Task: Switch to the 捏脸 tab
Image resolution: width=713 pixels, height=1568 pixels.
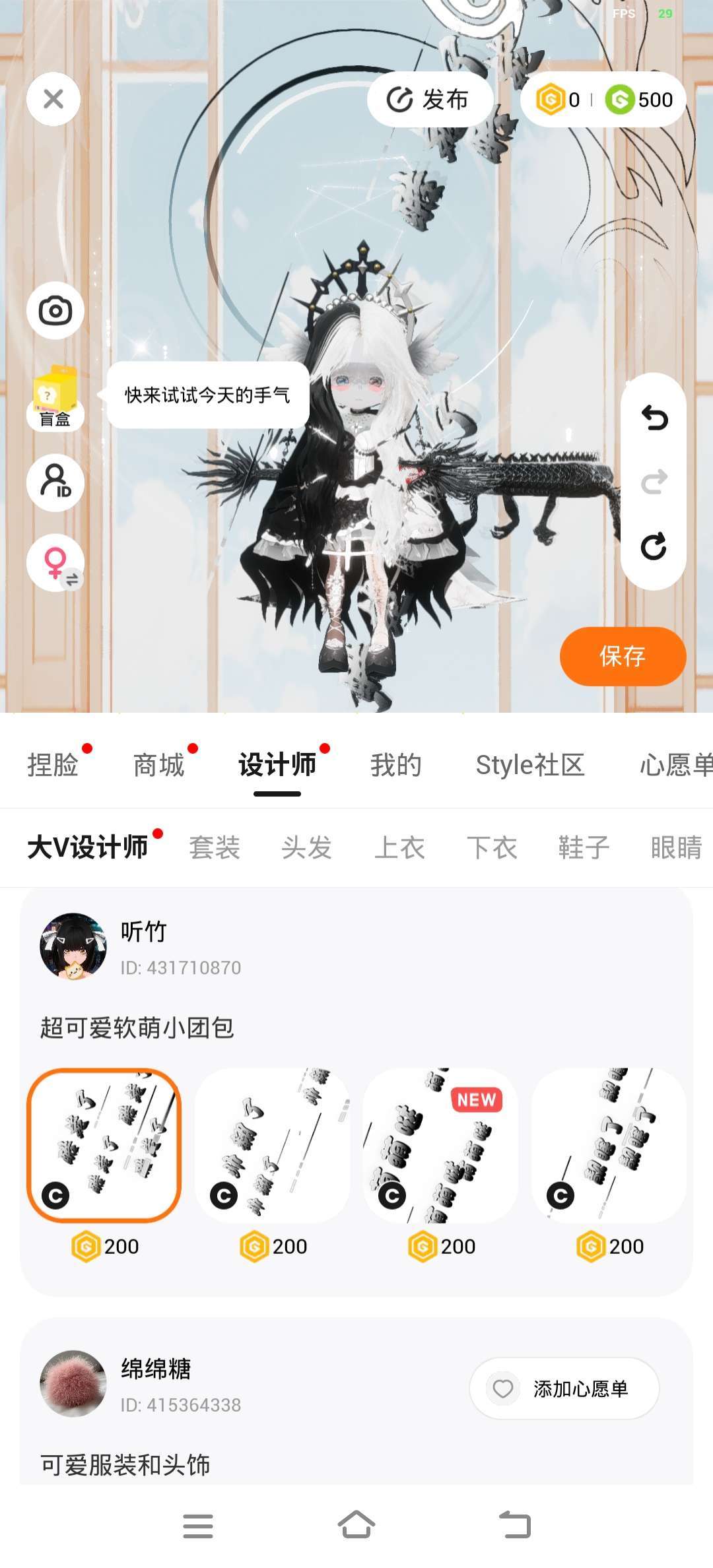Action: (53, 766)
